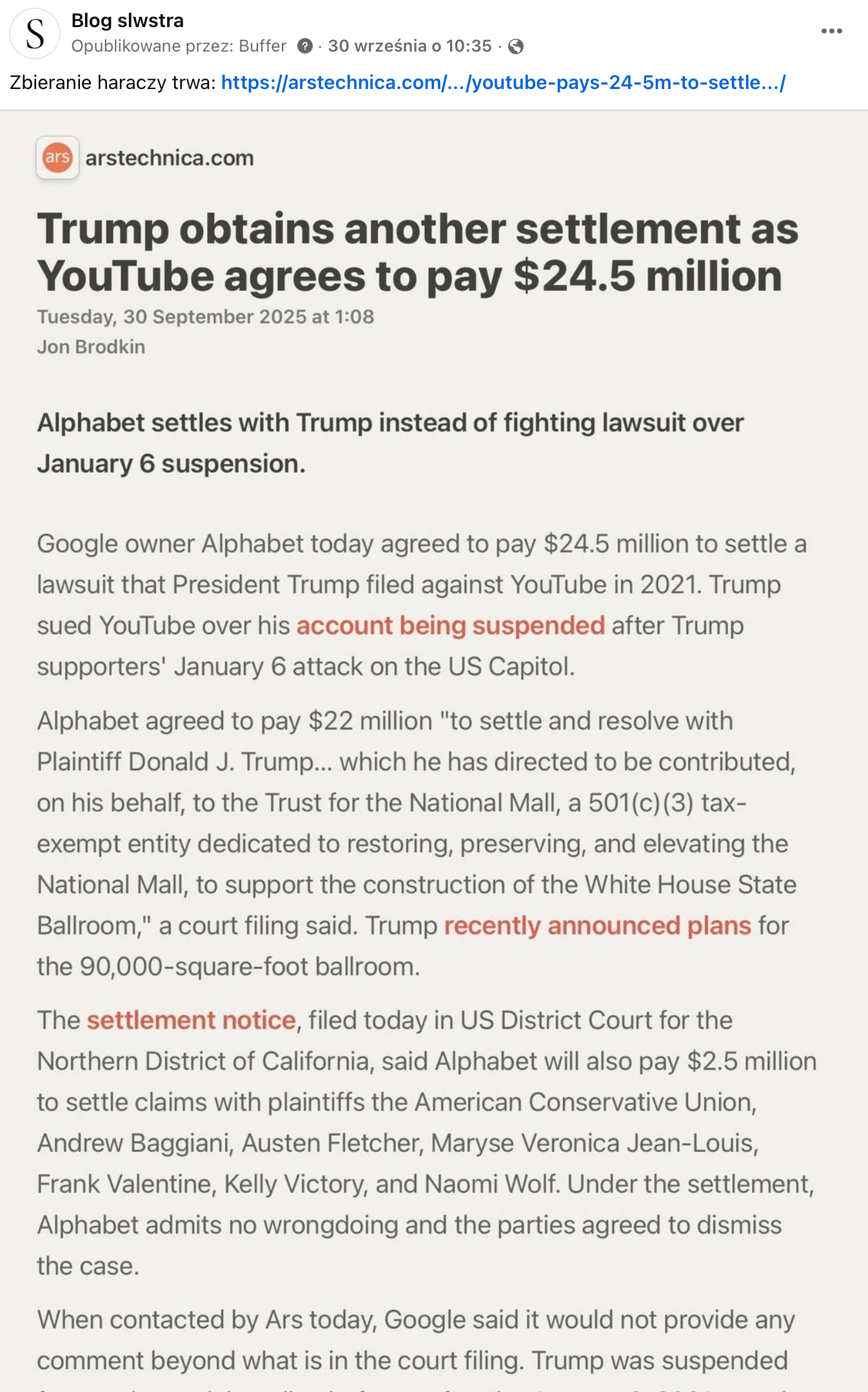Visit the Blog slwstra page name
The width and height of the screenshot is (868, 1392).
pyautogui.click(x=127, y=21)
